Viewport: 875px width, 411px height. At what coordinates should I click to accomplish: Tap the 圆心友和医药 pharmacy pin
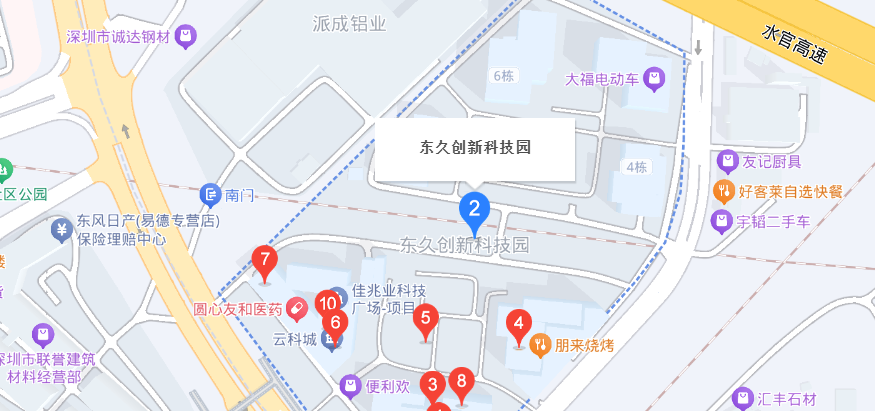pos(296,308)
